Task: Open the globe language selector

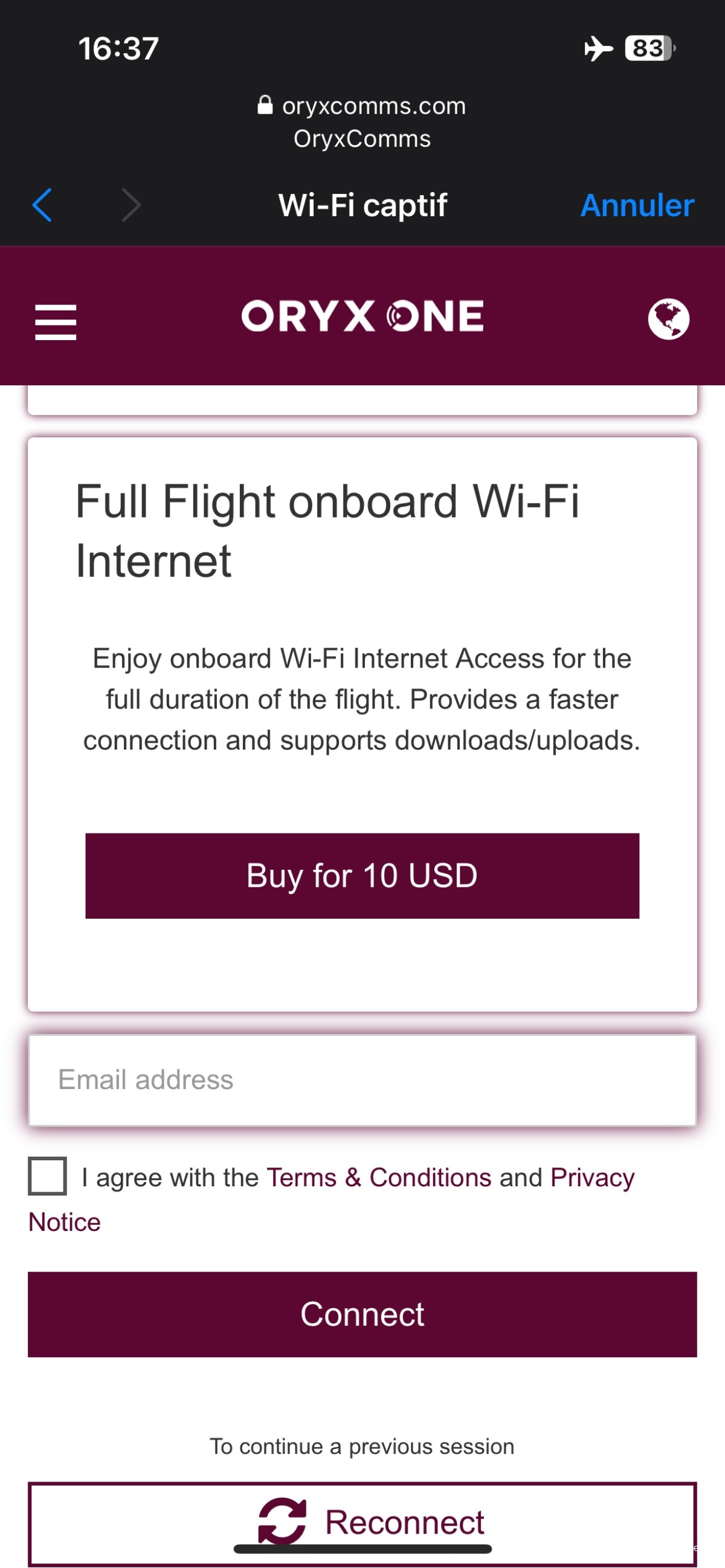Action: click(668, 319)
